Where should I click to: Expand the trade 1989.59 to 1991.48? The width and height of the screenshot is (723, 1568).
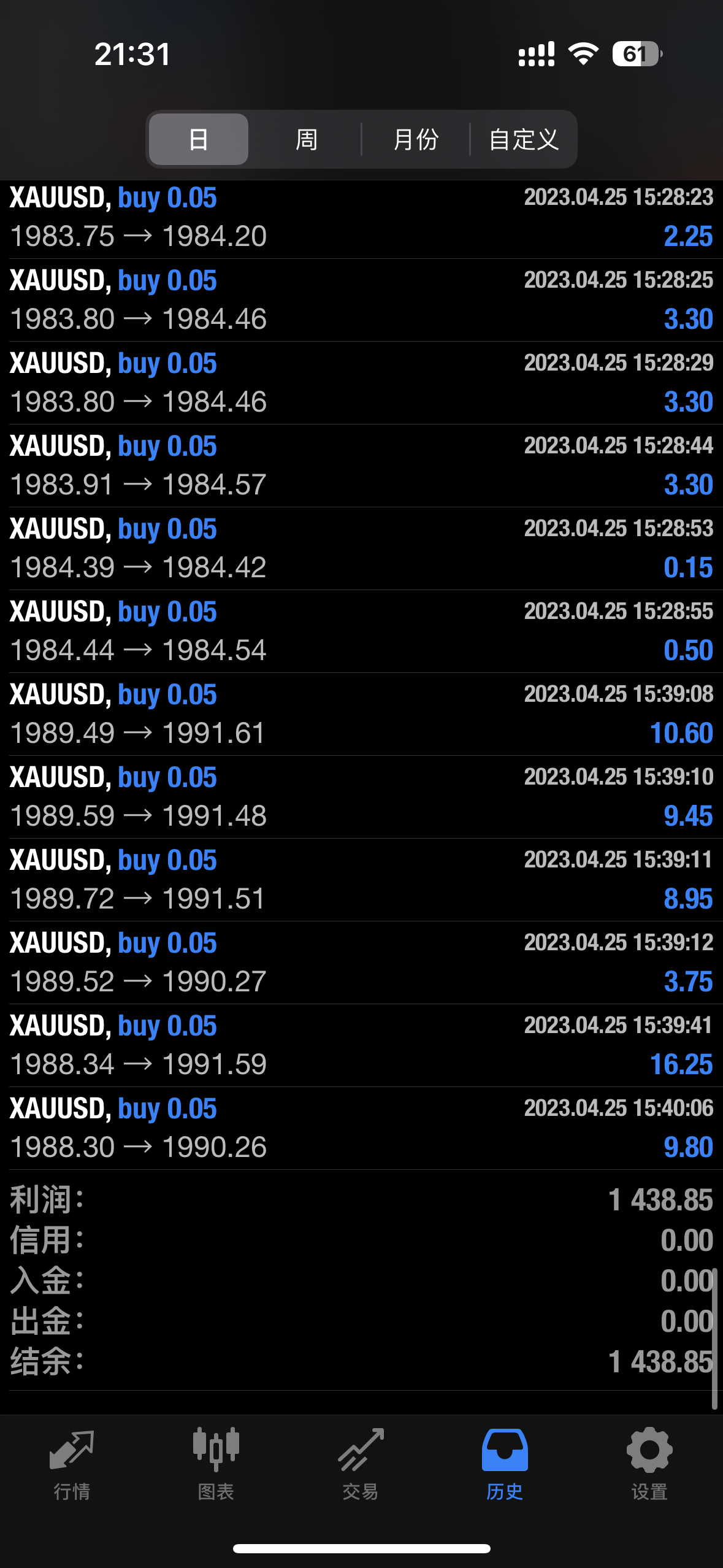(361, 797)
